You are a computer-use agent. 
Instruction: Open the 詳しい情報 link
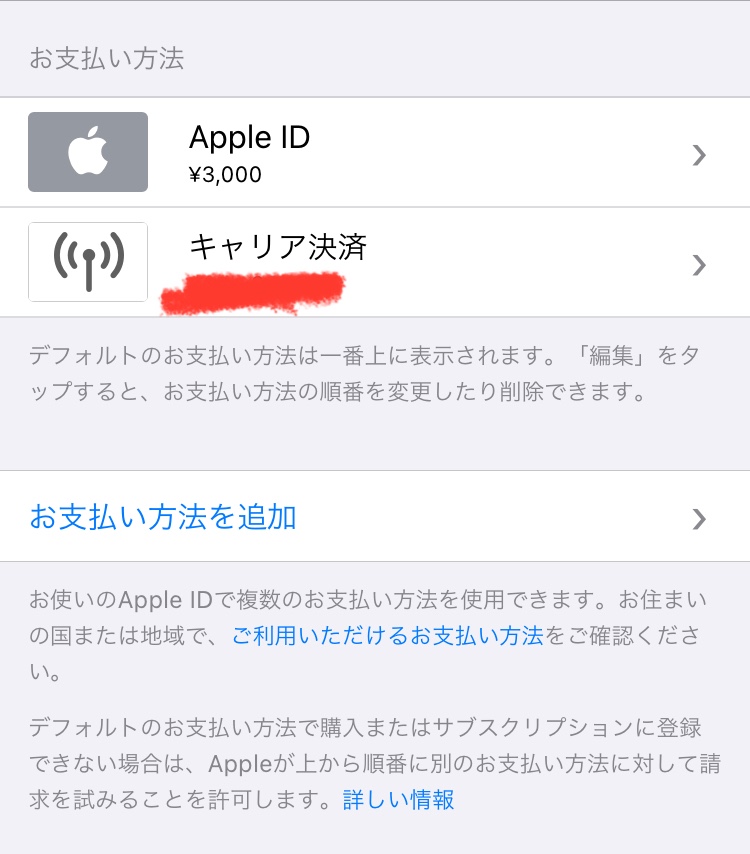point(399,799)
